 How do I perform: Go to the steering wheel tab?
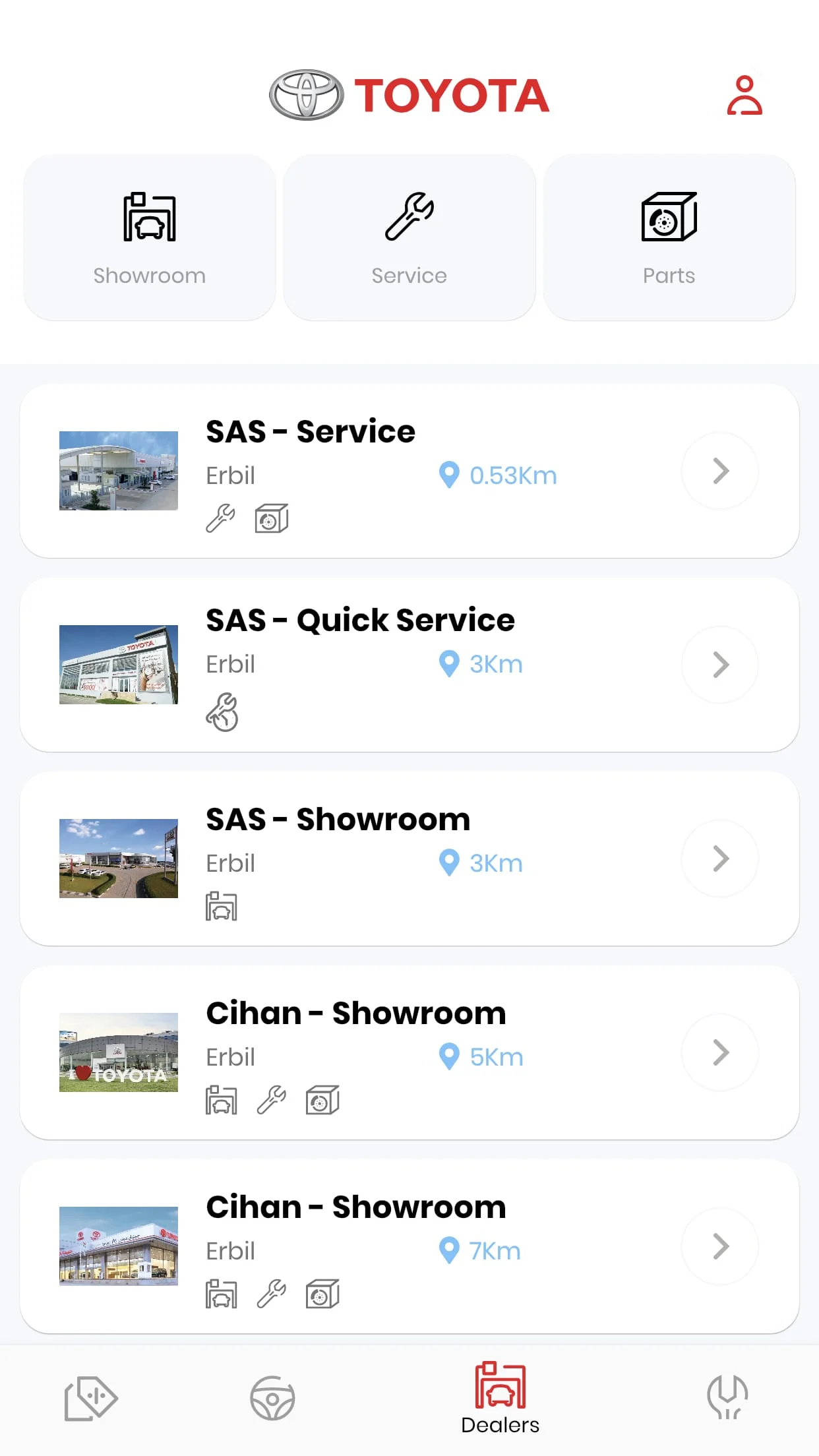(272, 1398)
